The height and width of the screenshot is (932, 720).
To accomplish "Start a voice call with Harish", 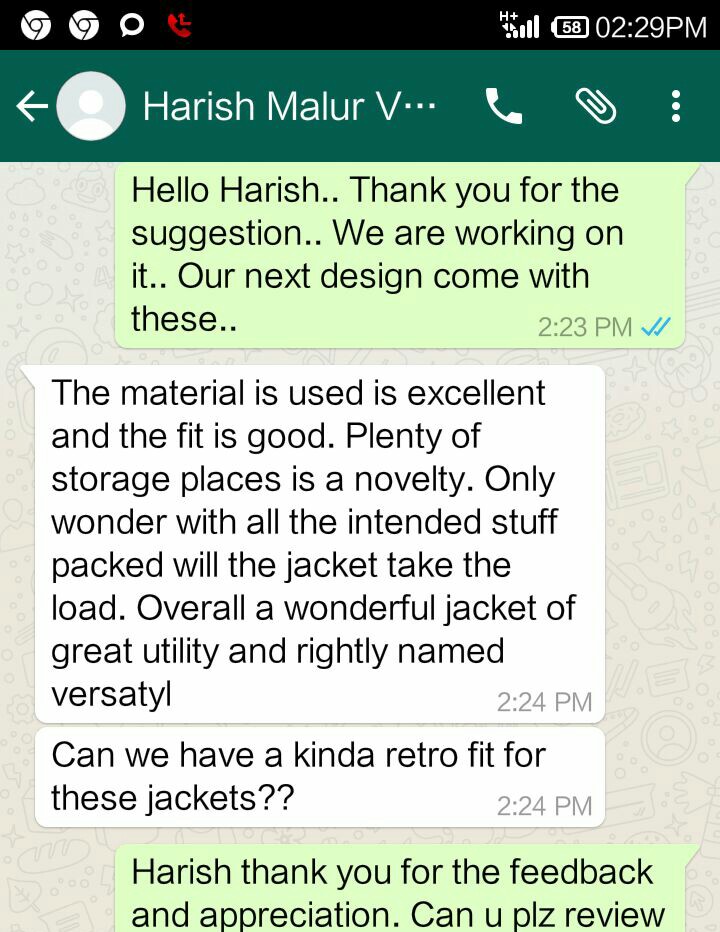I will 503,106.
